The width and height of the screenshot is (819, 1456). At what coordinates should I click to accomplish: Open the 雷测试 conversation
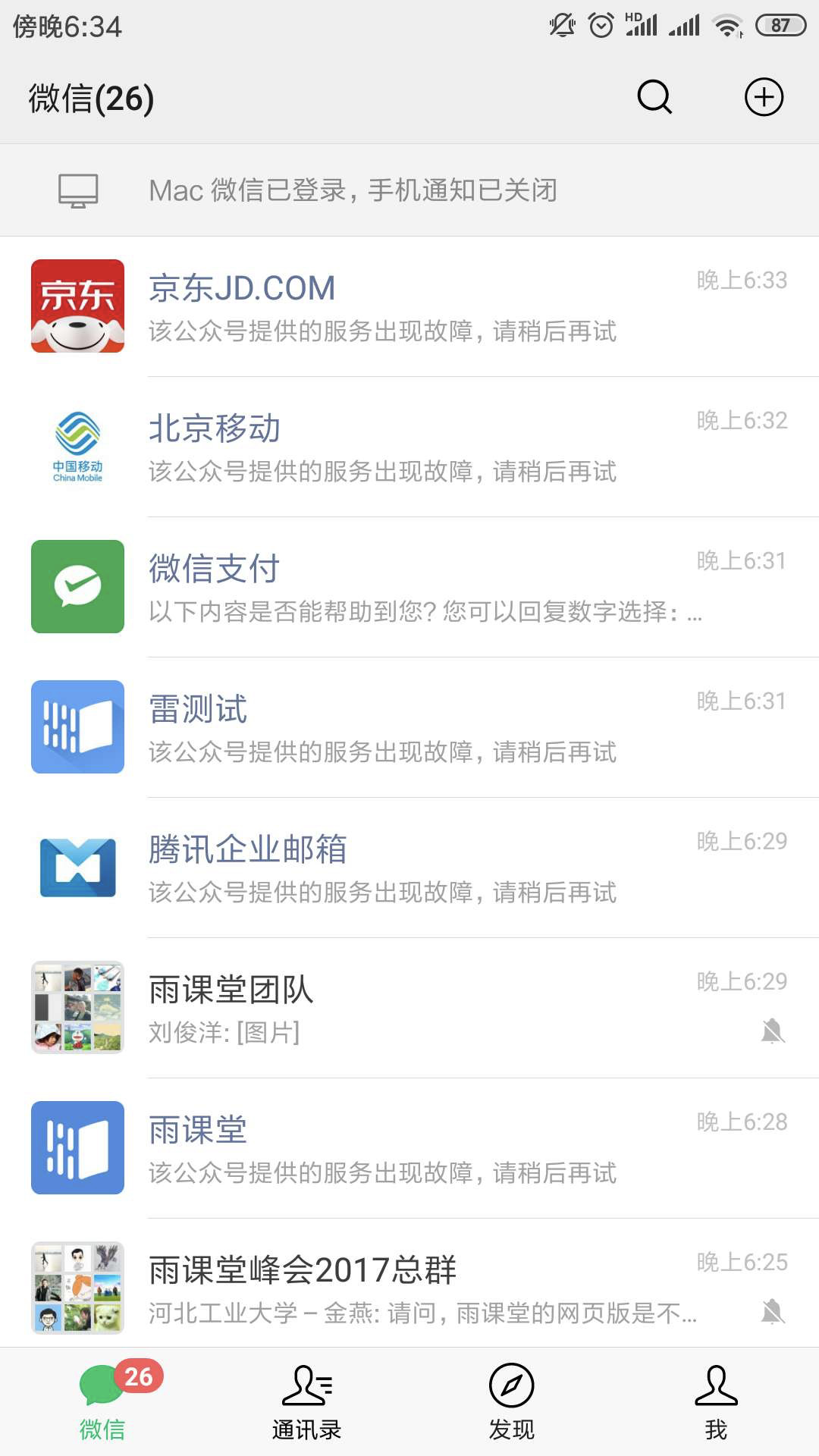tap(409, 728)
